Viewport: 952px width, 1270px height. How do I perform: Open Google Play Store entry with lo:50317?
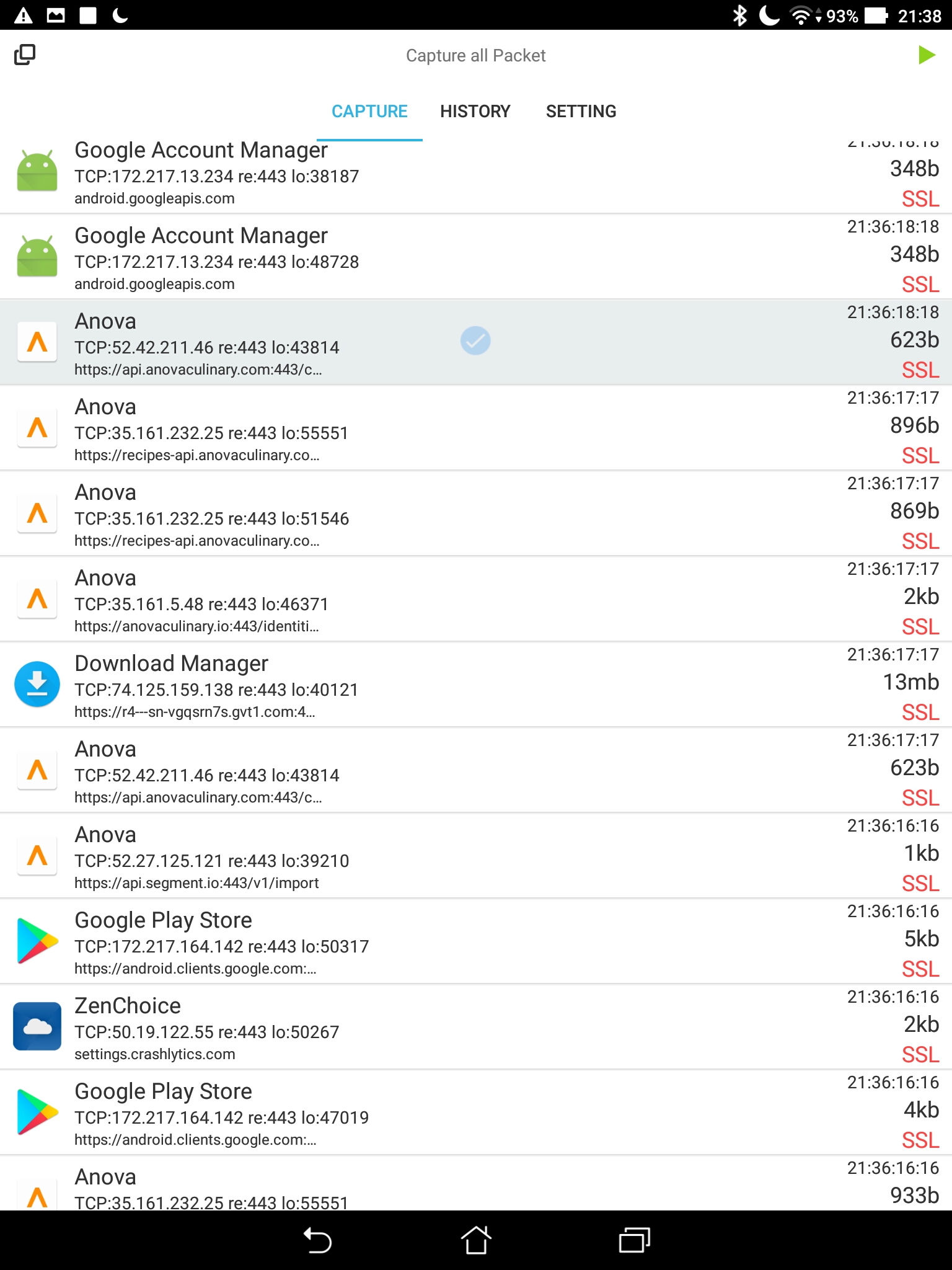click(x=475, y=942)
